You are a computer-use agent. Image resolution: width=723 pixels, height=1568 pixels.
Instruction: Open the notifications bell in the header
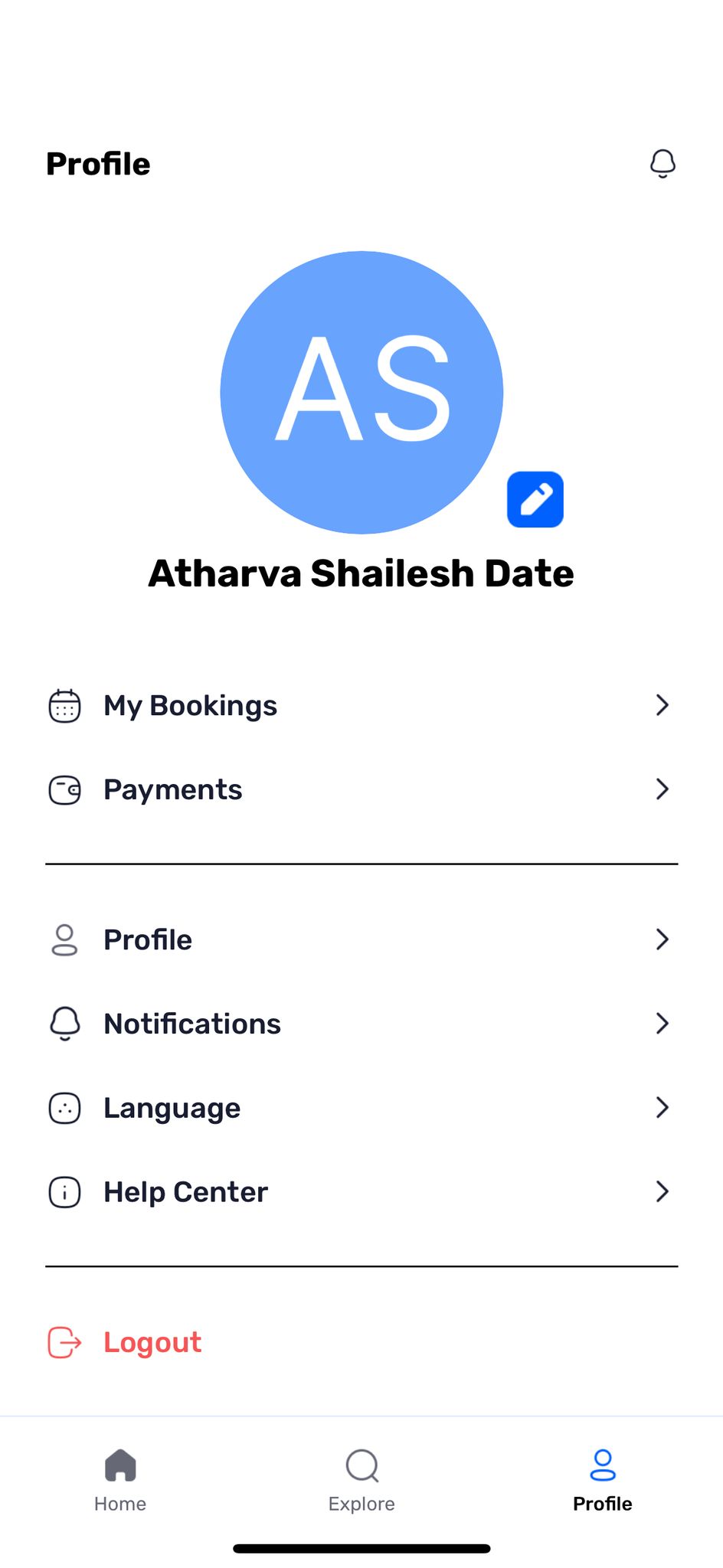662,164
